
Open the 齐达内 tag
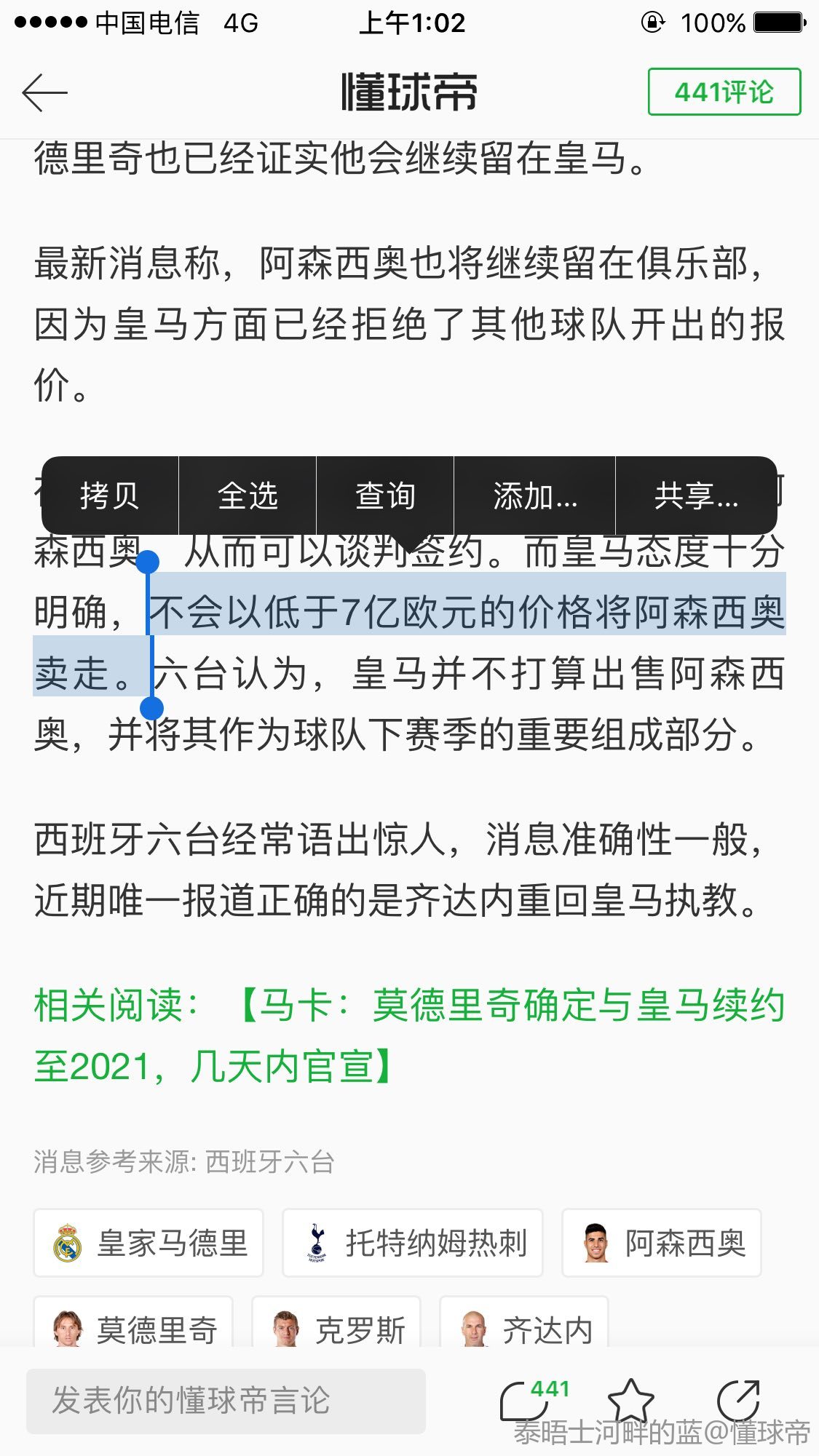coord(524,1324)
